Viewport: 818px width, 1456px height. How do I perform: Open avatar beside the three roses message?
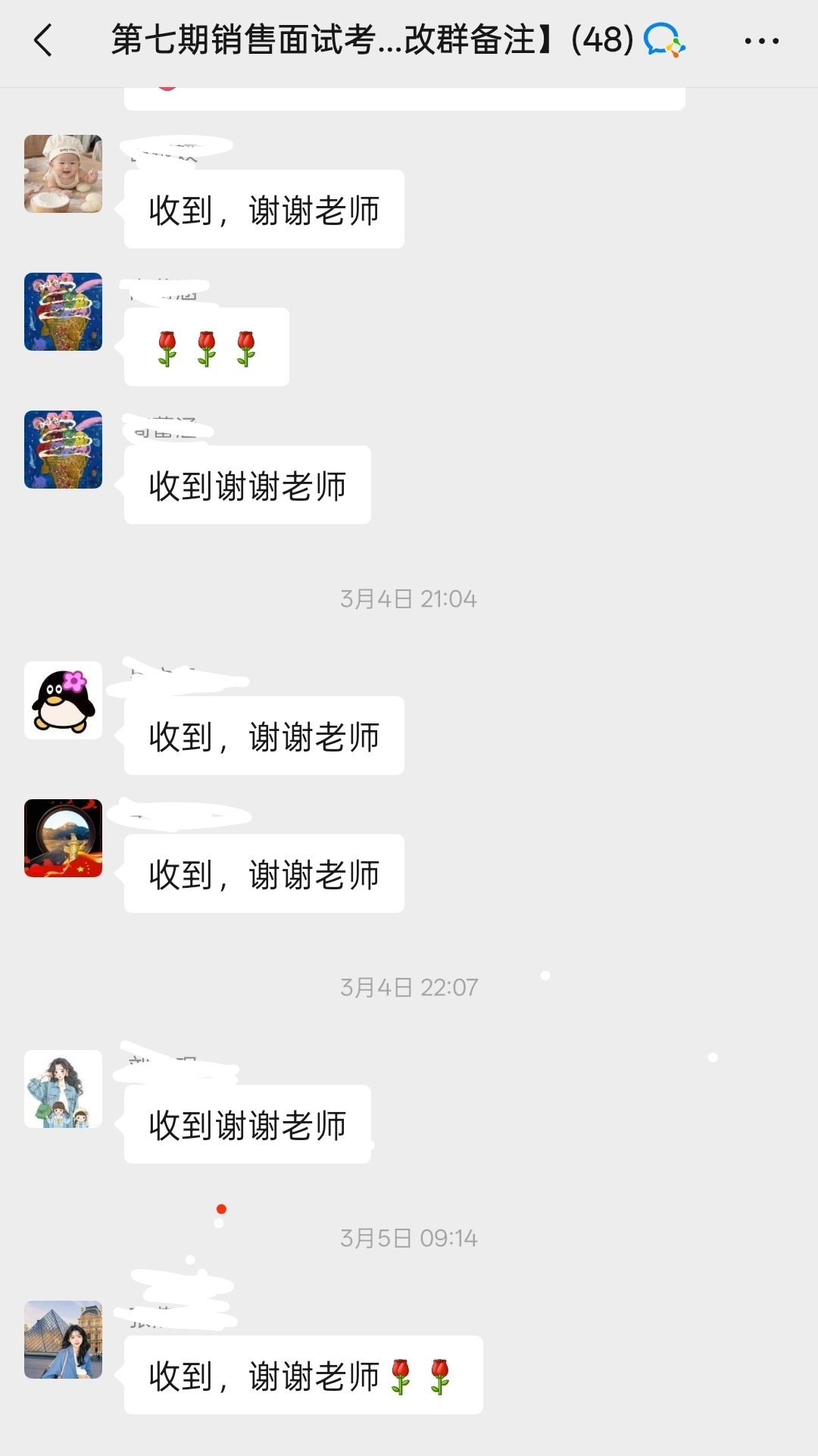63,311
